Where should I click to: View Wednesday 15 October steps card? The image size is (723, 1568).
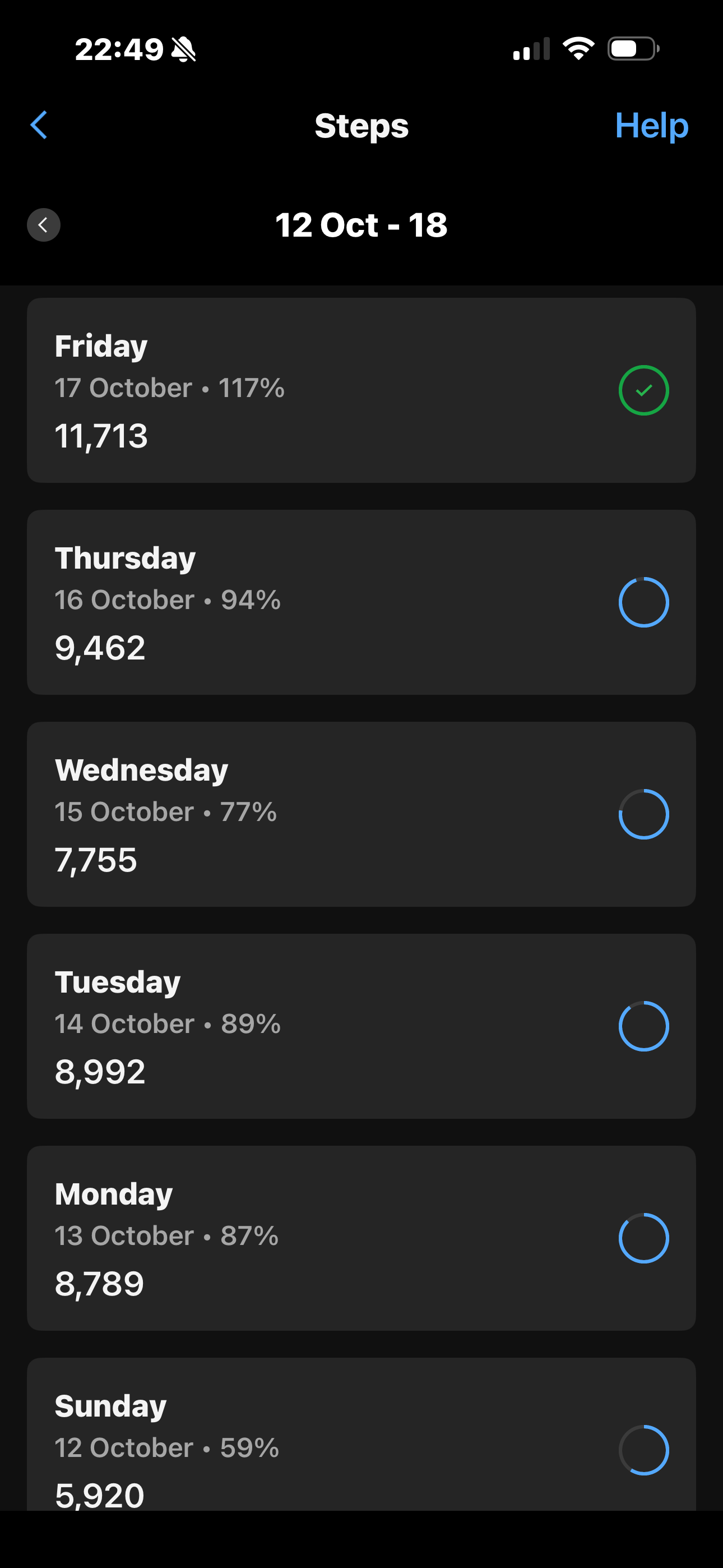pos(361,814)
